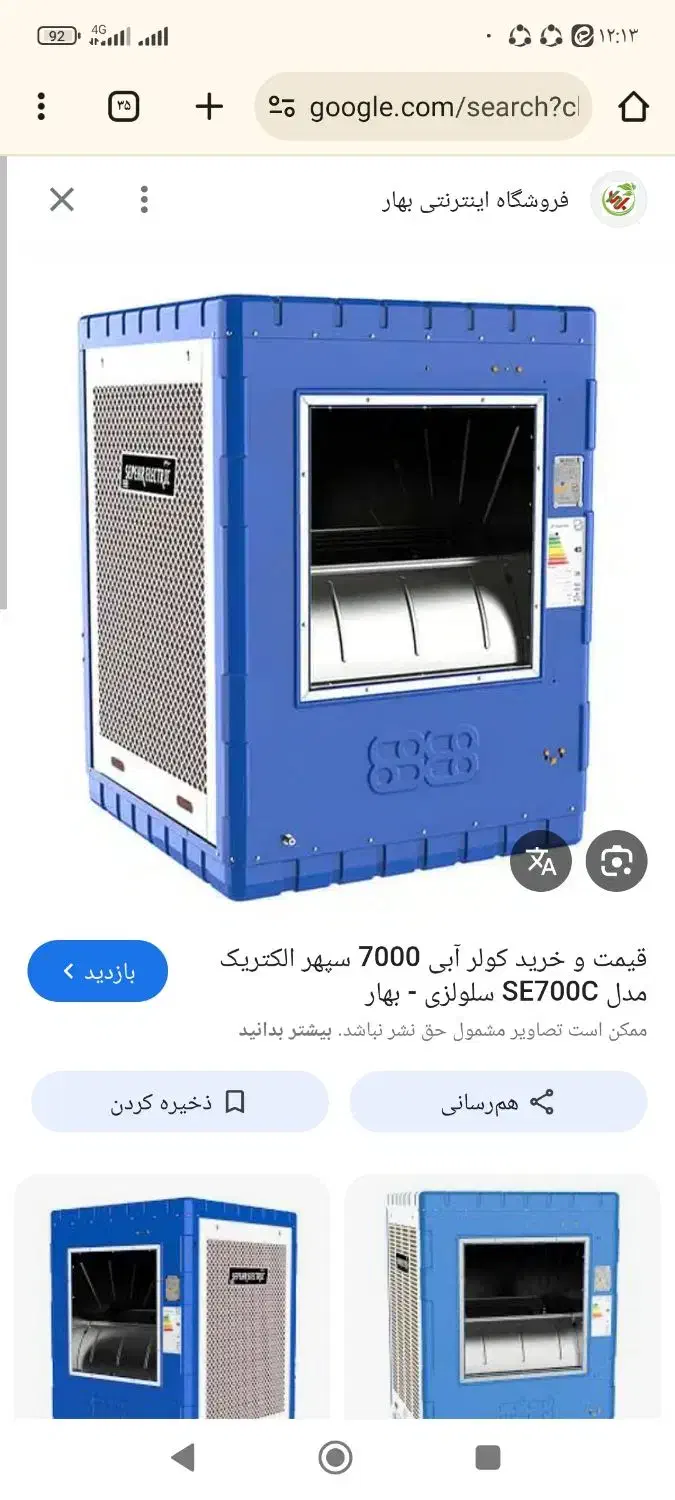Go to the phone's home screen
675x1500 pixels.
coord(336,1457)
